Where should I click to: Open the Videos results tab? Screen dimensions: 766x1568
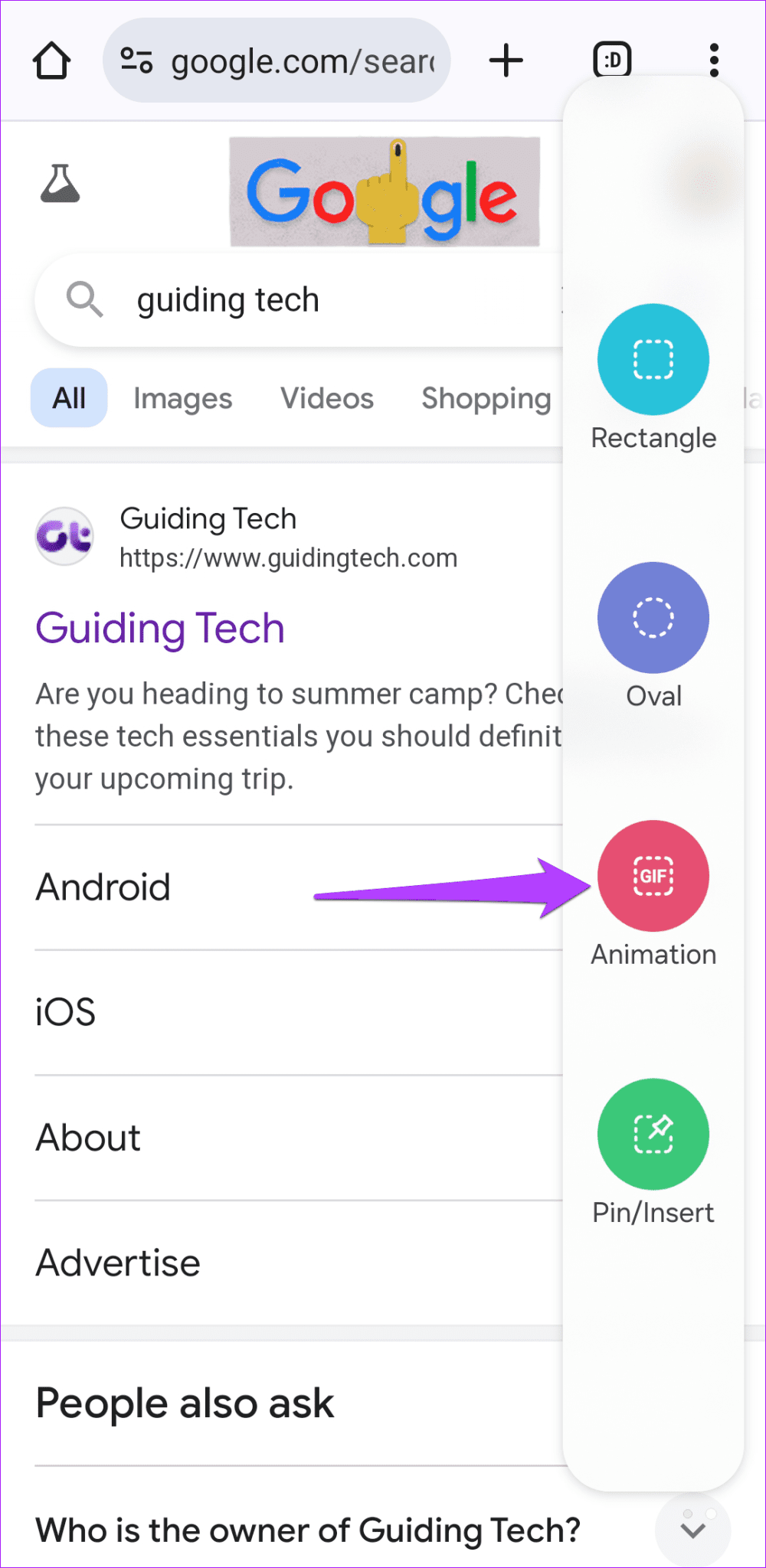coord(326,398)
